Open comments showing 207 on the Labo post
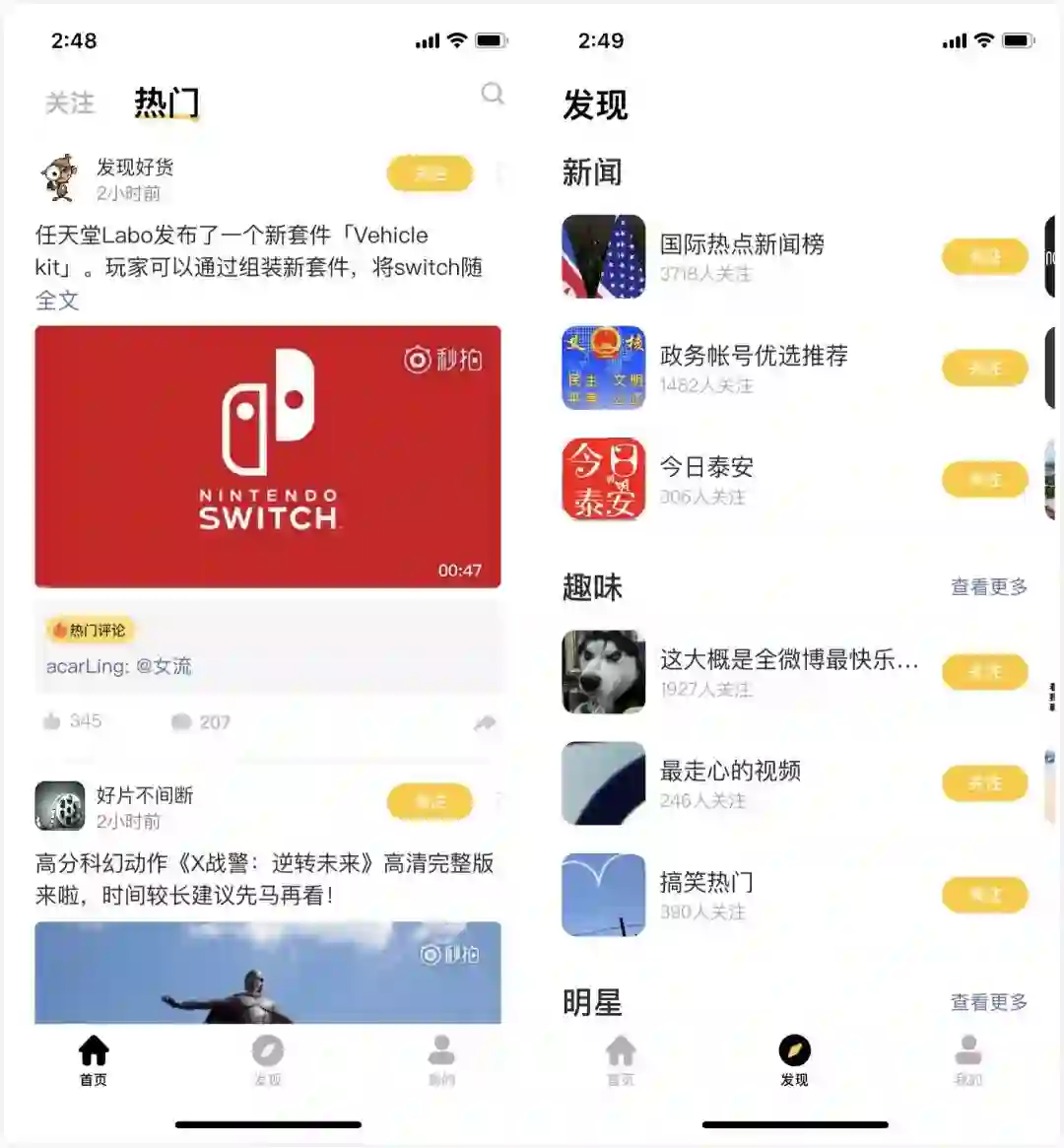 point(201,722)
